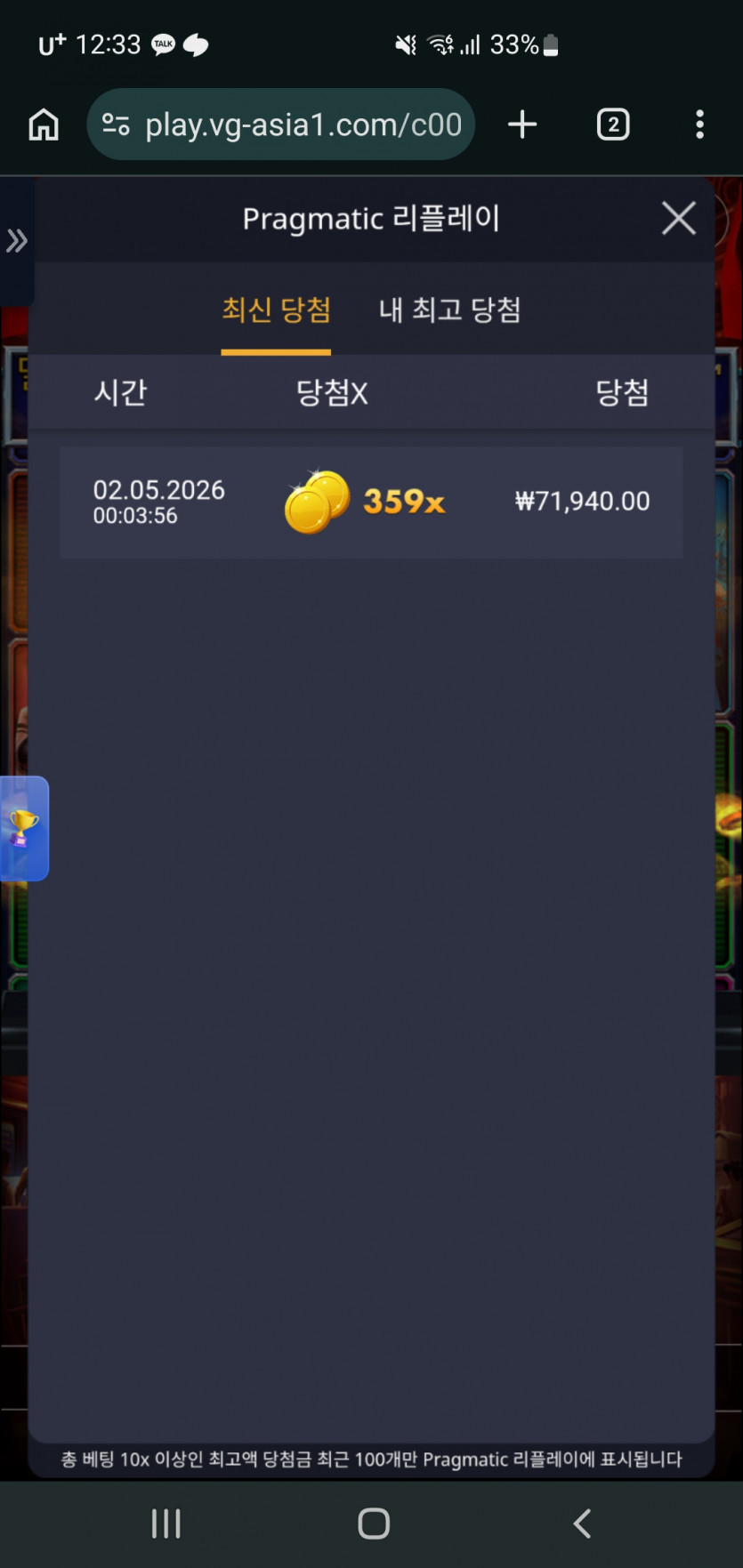743x1568 pixels.
Task: Open the browser overflow menu
Action: click(700, 125)
